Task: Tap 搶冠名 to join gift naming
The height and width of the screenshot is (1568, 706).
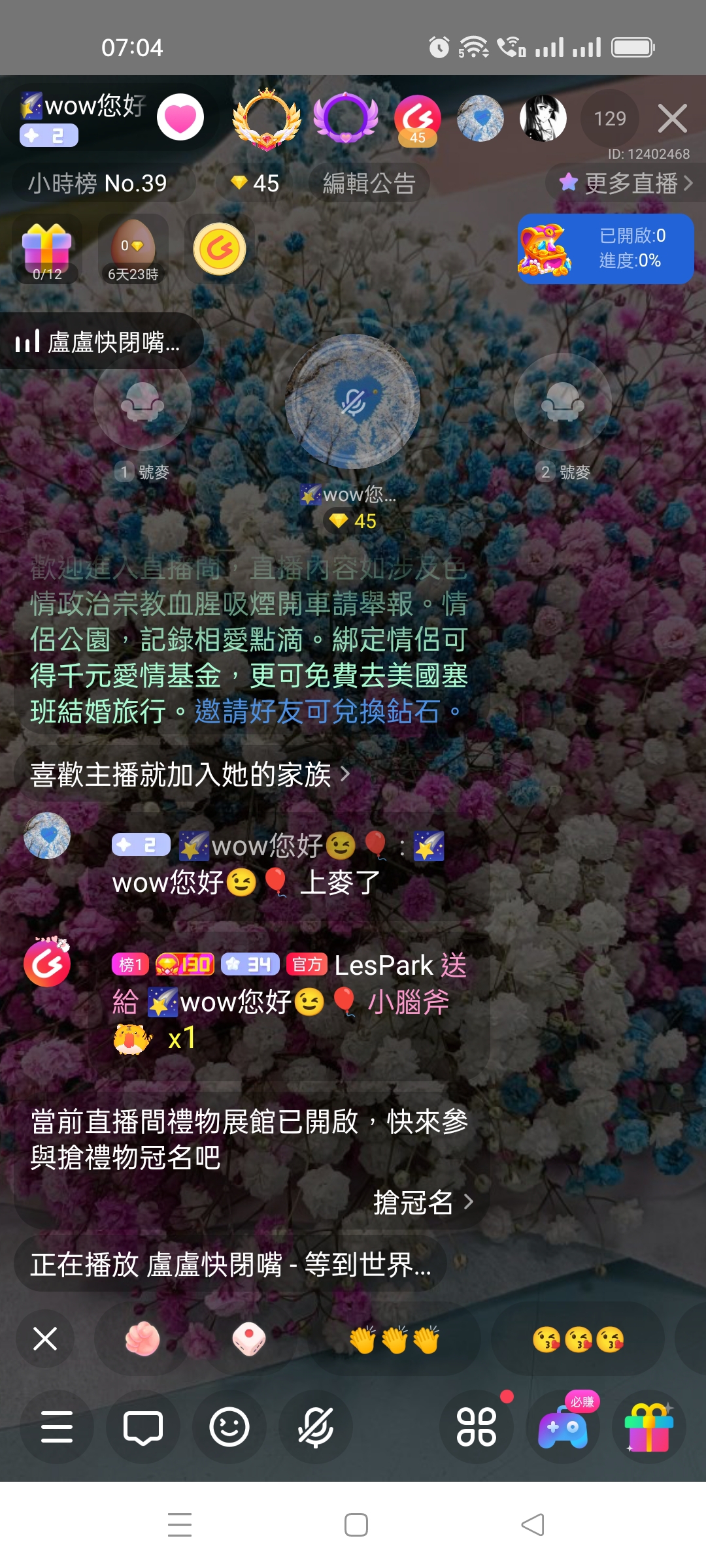Action: pos(422,1202)
